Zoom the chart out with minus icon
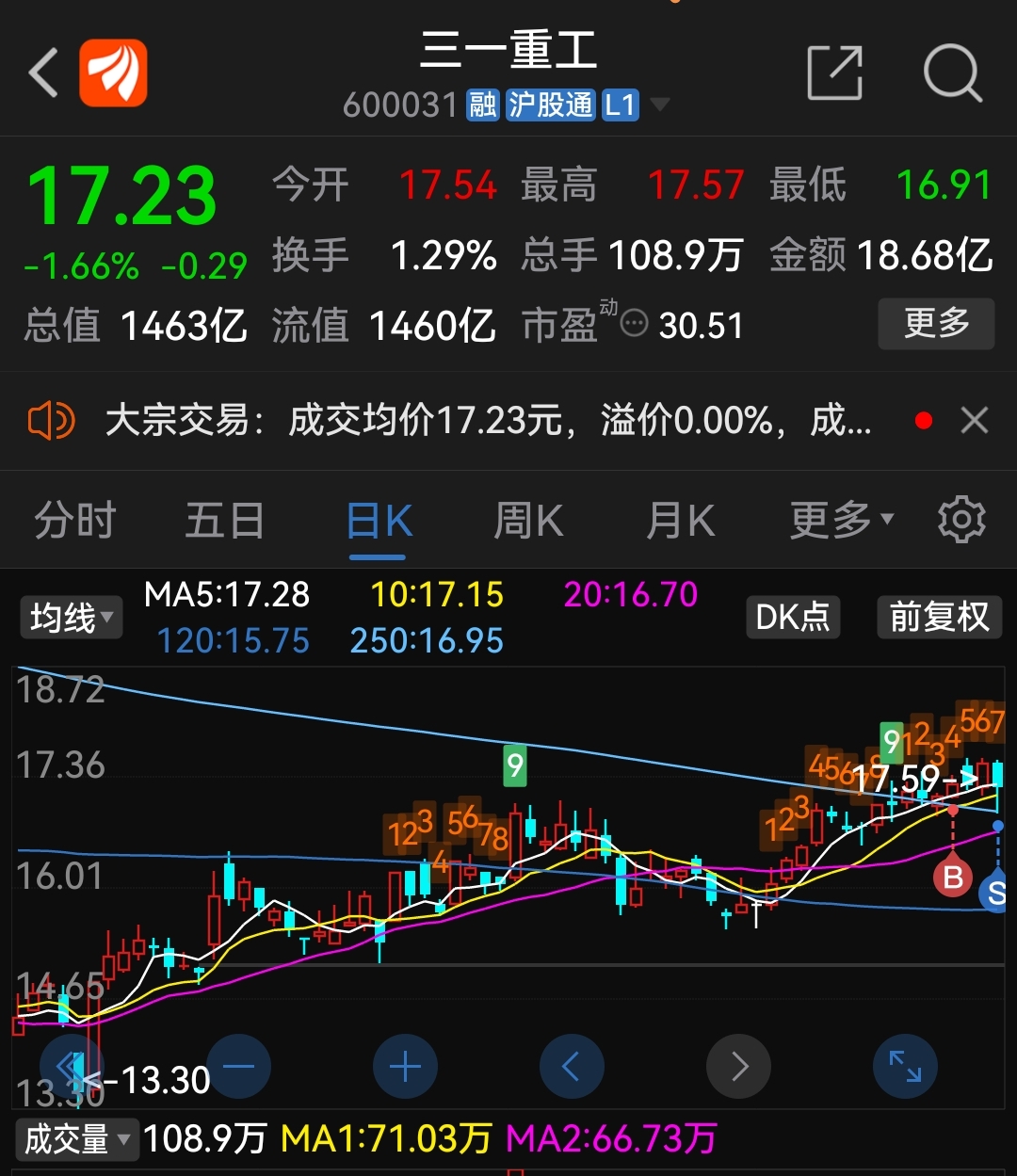The image size is (1017, 1176). pyautogui.click(x=238, y=1066)
